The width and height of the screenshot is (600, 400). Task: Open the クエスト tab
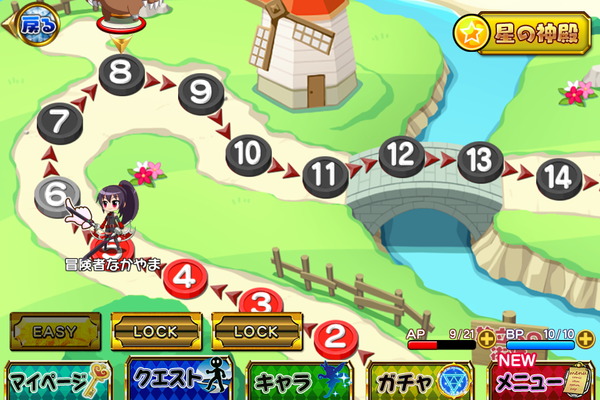coord(178,380)
